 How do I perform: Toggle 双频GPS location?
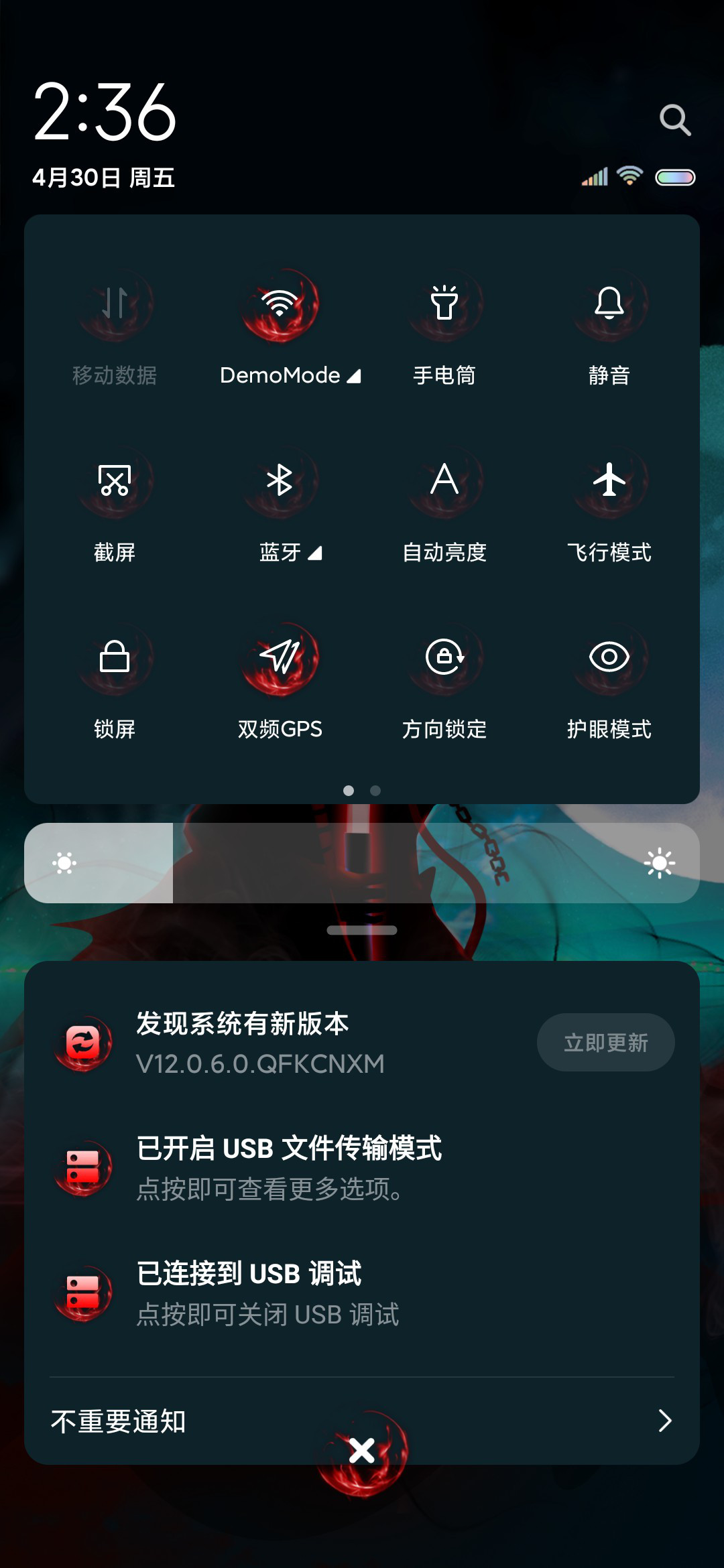[x=280, y=657]
